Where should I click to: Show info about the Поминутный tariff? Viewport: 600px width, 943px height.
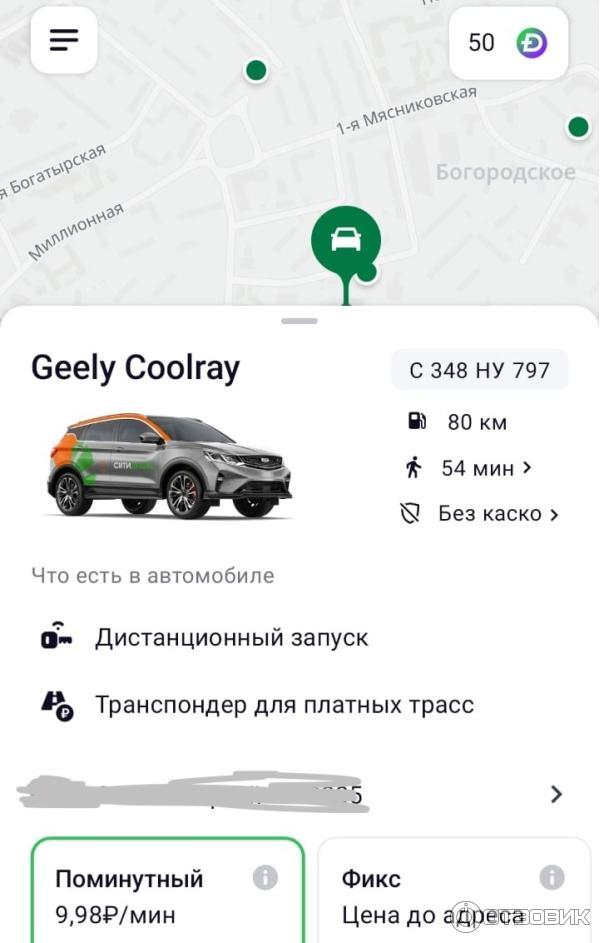pyautogui.click(x=265, y=878)
